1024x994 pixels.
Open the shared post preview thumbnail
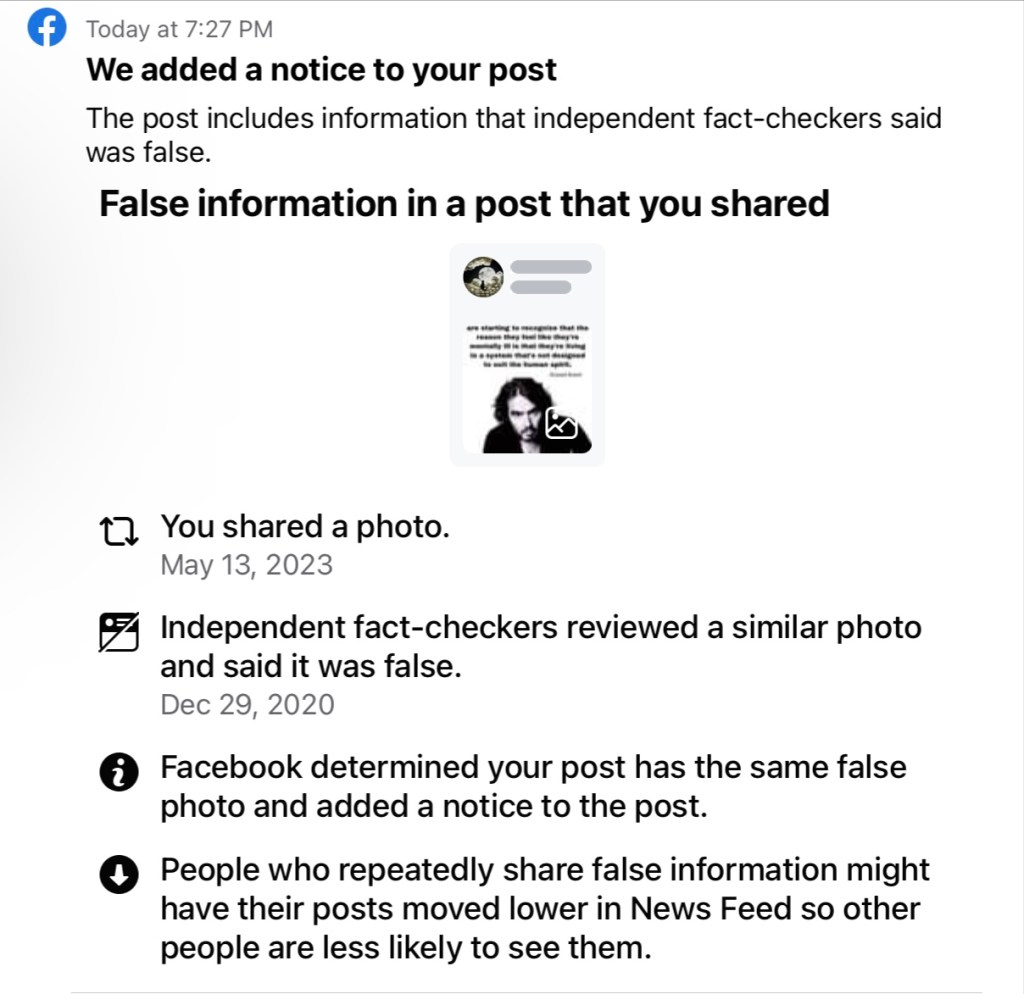point(527,355)
